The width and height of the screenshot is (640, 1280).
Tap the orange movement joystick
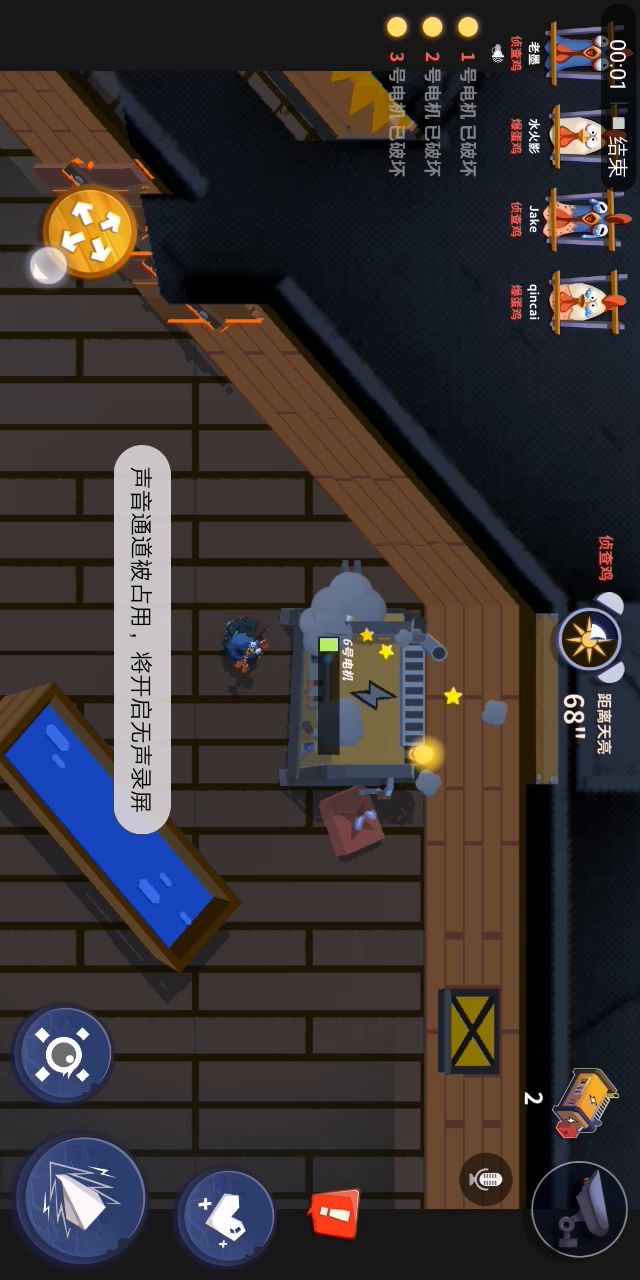click(x=90, y=231)
